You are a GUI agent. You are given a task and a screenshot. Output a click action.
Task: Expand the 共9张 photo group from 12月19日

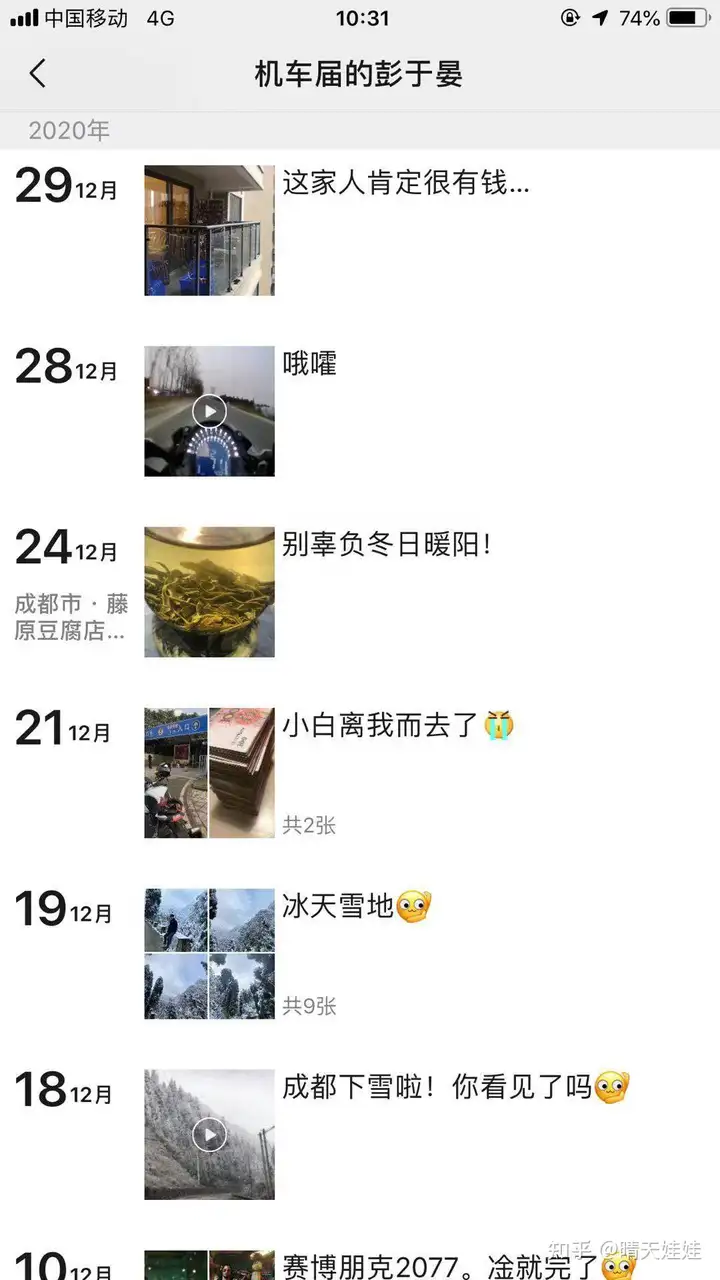tap(310, 1006)
